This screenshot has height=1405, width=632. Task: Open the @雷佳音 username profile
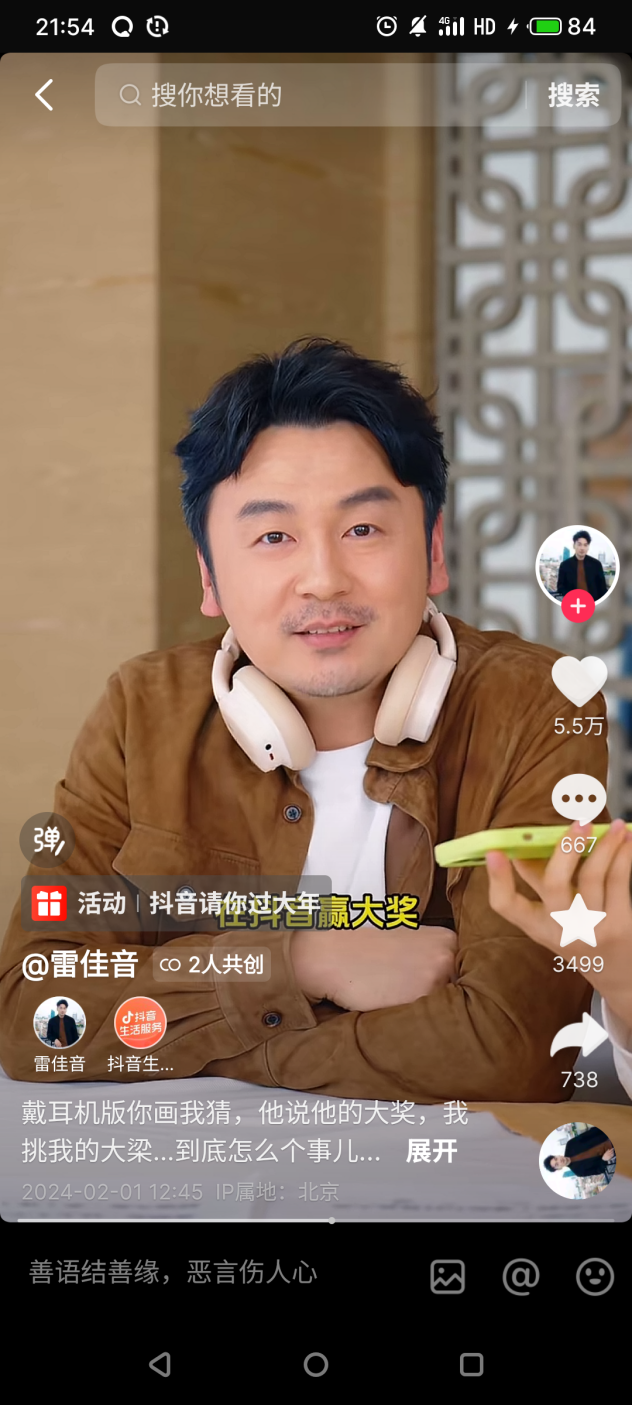[80, 964]
